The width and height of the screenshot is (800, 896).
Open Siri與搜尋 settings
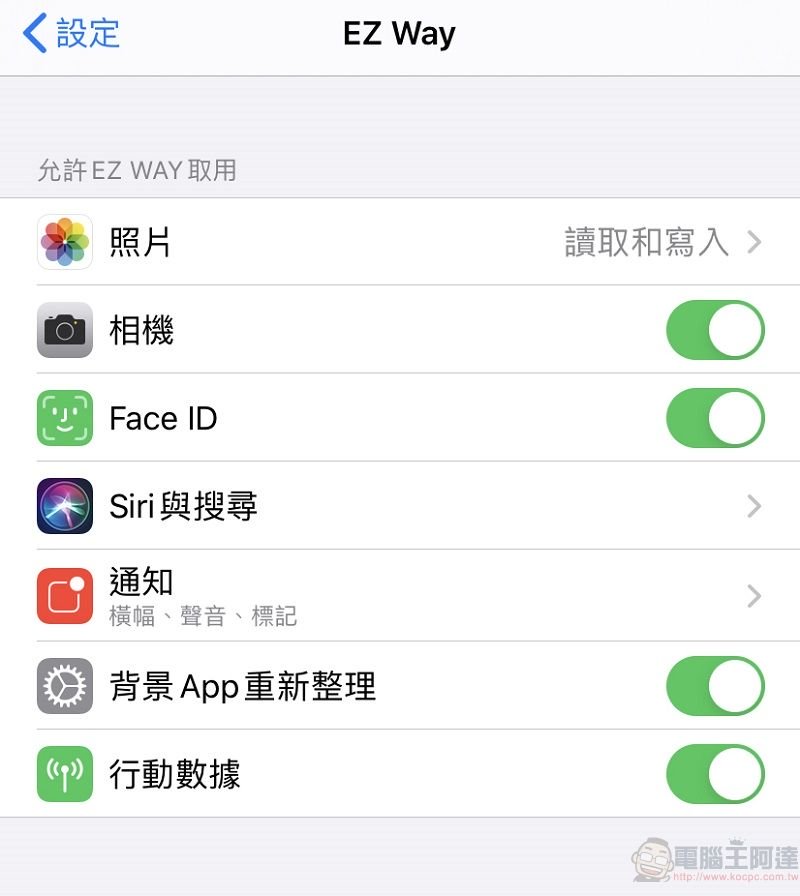pyautogui.click(x=400, y=506)
